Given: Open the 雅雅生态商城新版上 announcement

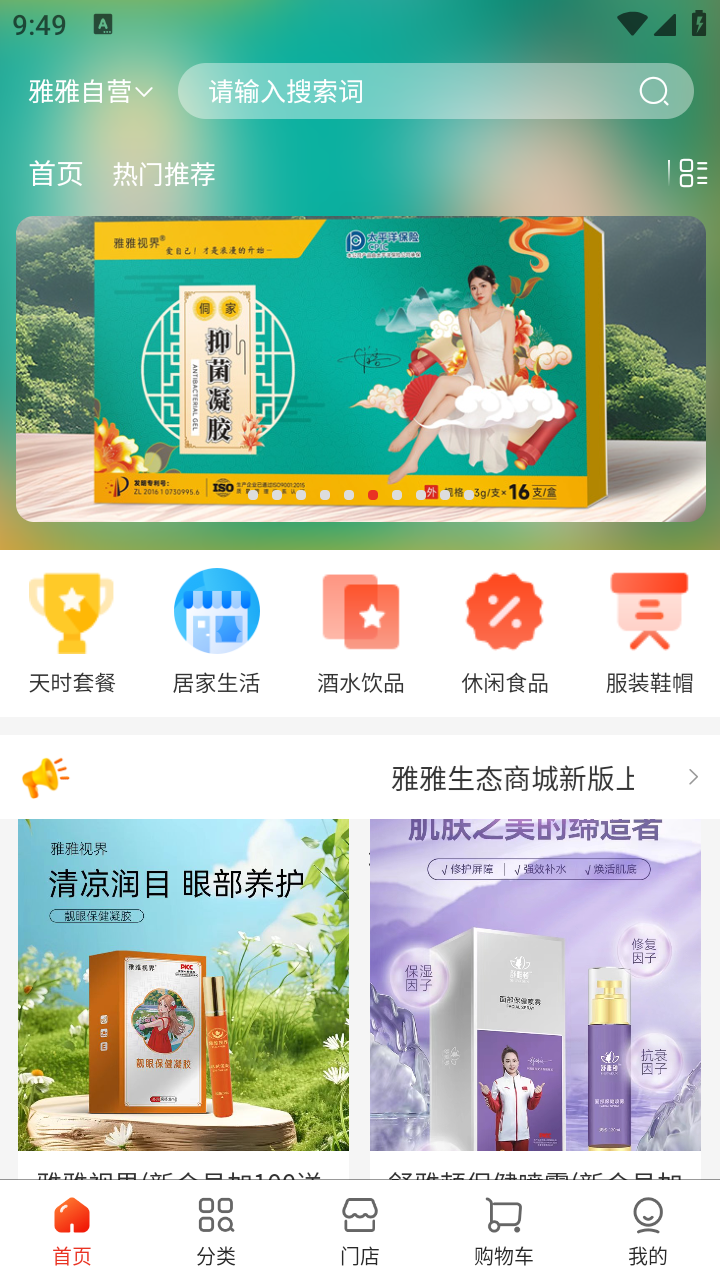Looking at the screenshot, I should point(514,778).
